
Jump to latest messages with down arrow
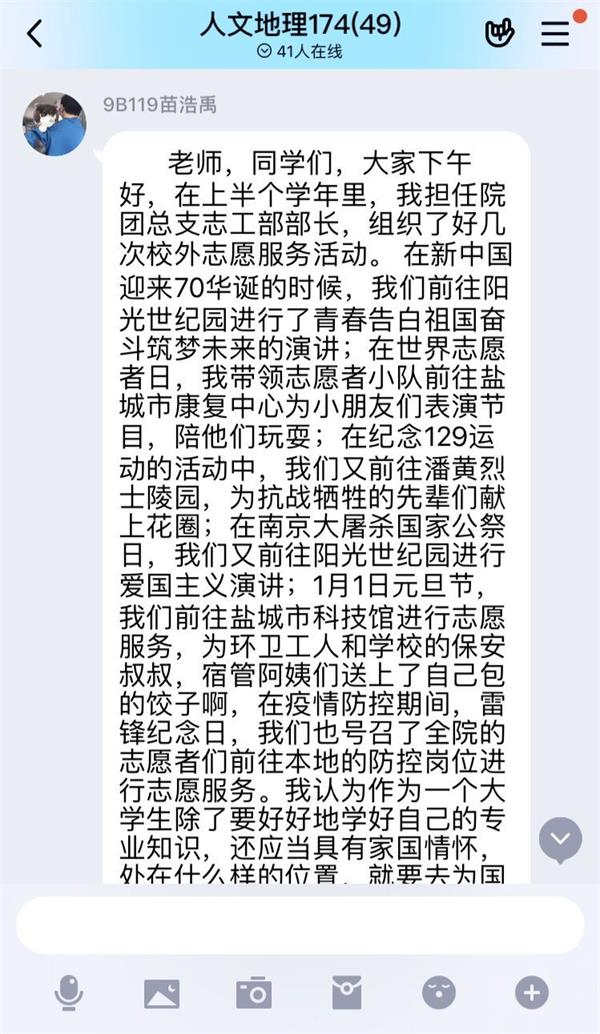coord(560,840)
